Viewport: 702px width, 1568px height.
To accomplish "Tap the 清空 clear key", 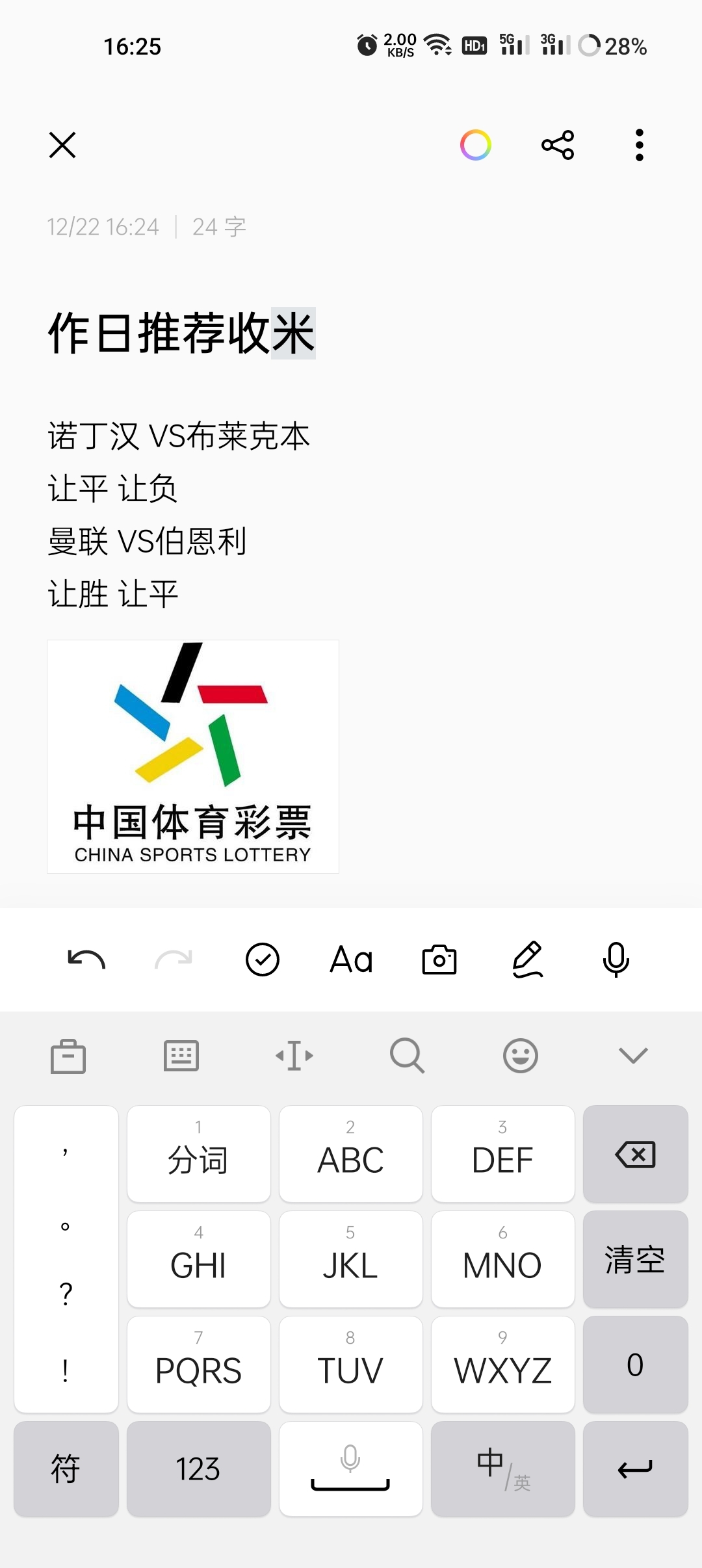I will (x=636, y=1259).
